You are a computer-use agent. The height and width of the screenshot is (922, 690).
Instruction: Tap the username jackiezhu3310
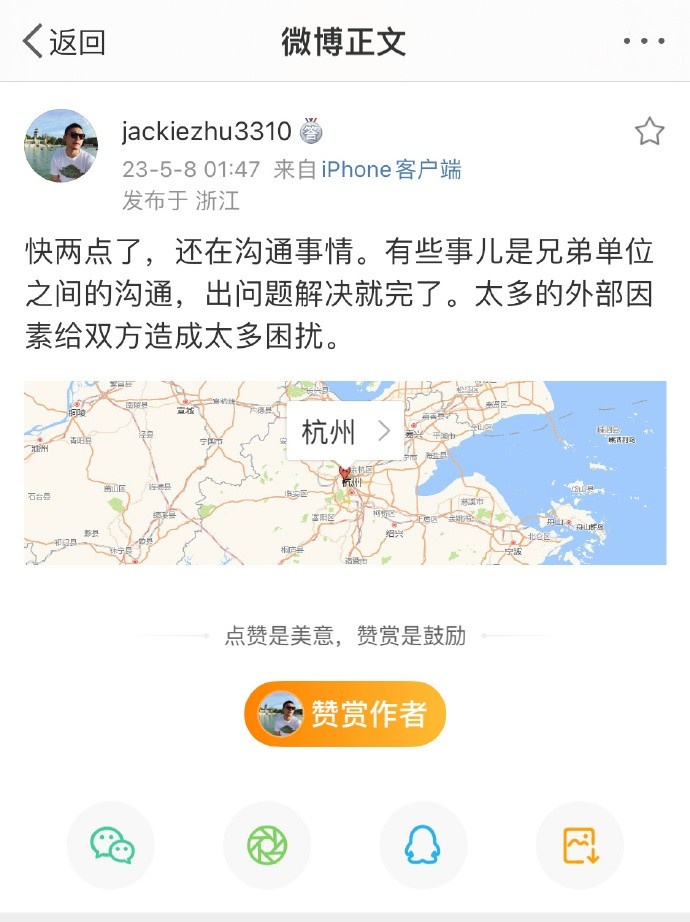click(206, 132)
